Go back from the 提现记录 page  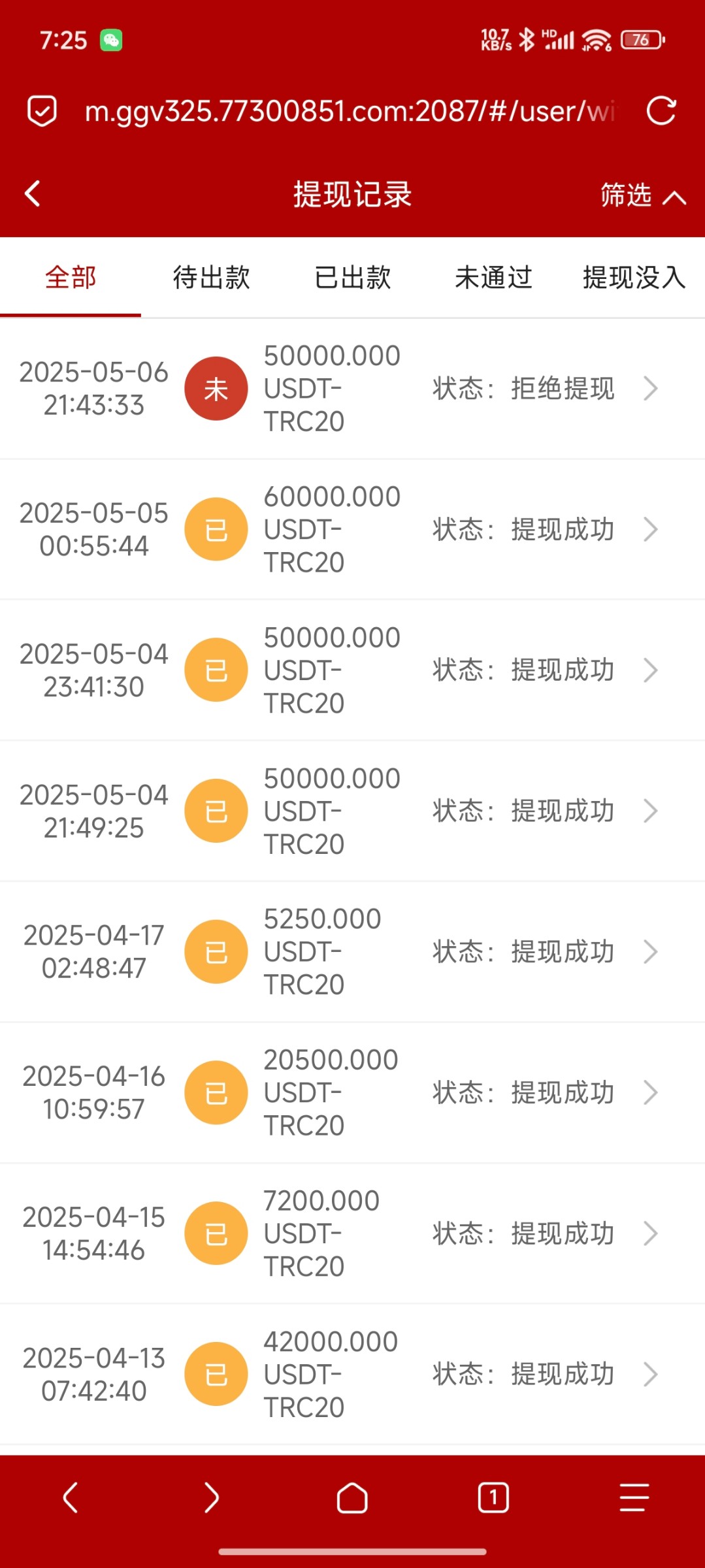33,194
